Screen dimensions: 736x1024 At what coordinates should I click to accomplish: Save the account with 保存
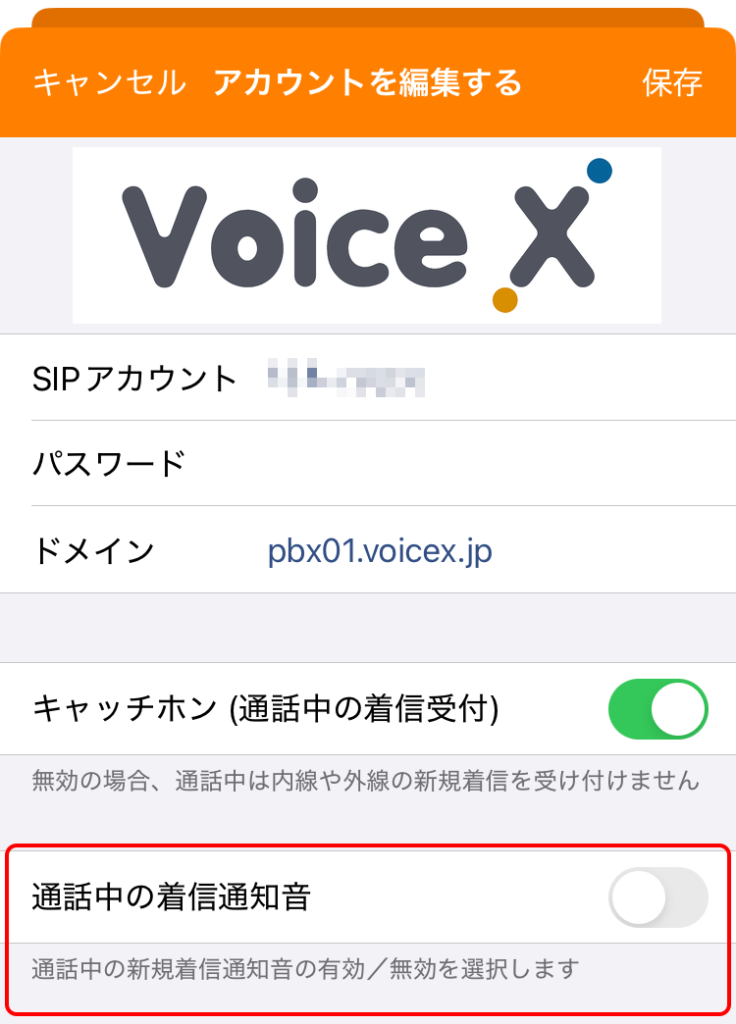(672, 83)
